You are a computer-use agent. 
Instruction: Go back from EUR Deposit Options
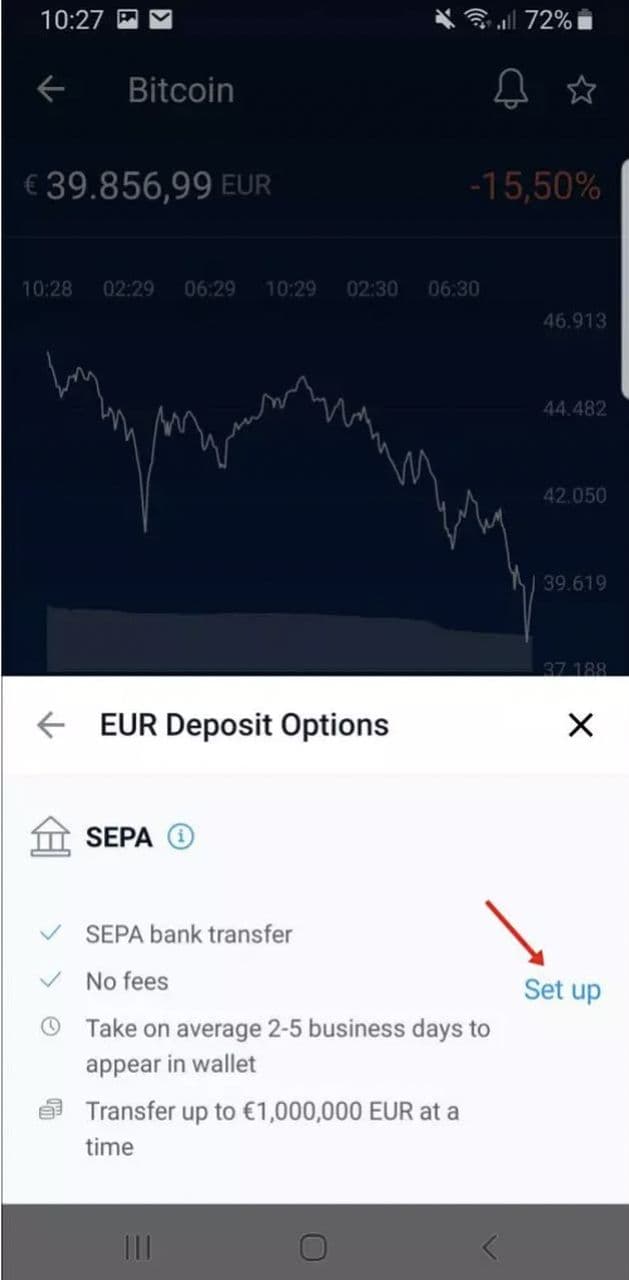pos(50,725)
